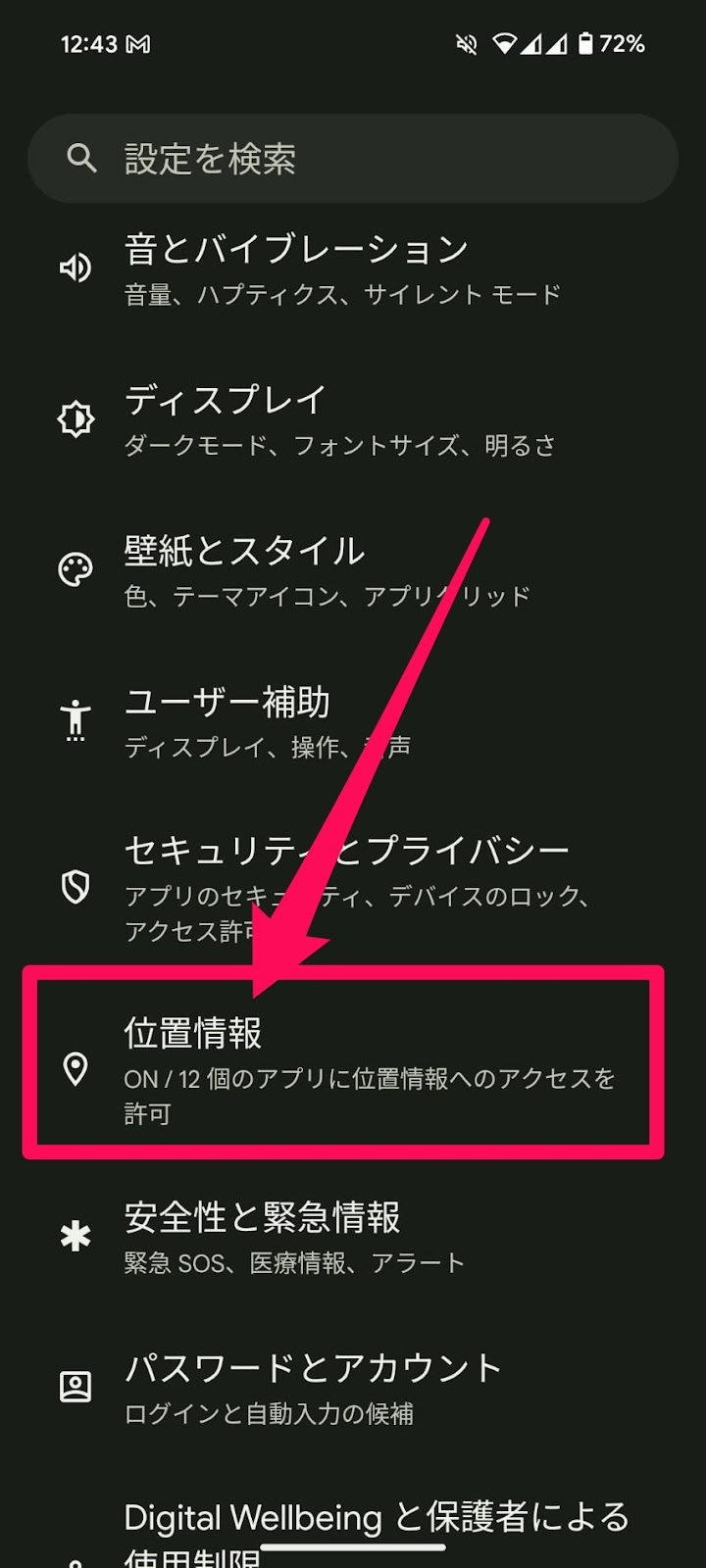Viewport: 706px width, 1568px height.
Task: Open 音とバイブレーション settings
Action: click(x=342, y=269)
